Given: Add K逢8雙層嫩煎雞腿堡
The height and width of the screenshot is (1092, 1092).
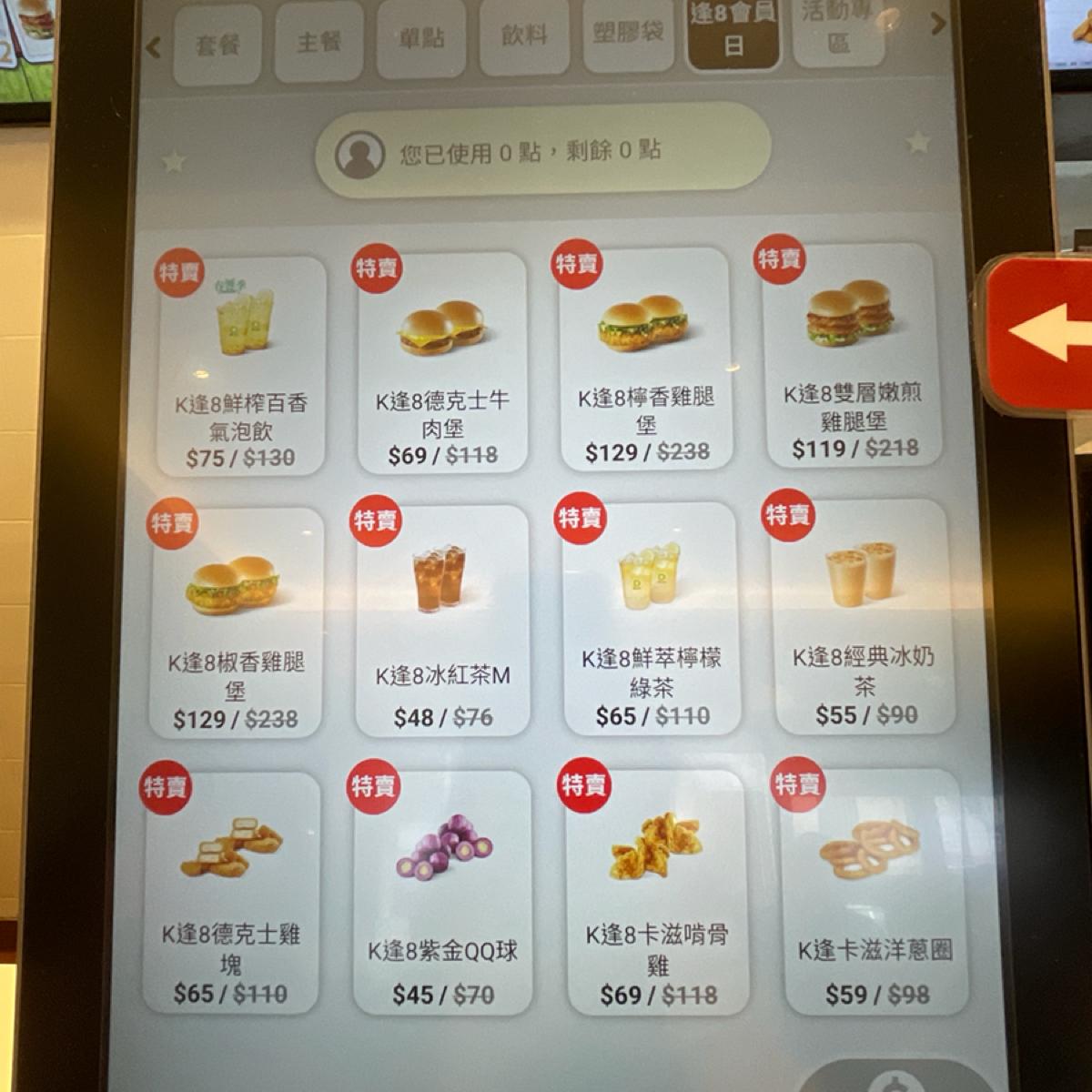Looking at the screenshot, I should (x=851, y=354).
